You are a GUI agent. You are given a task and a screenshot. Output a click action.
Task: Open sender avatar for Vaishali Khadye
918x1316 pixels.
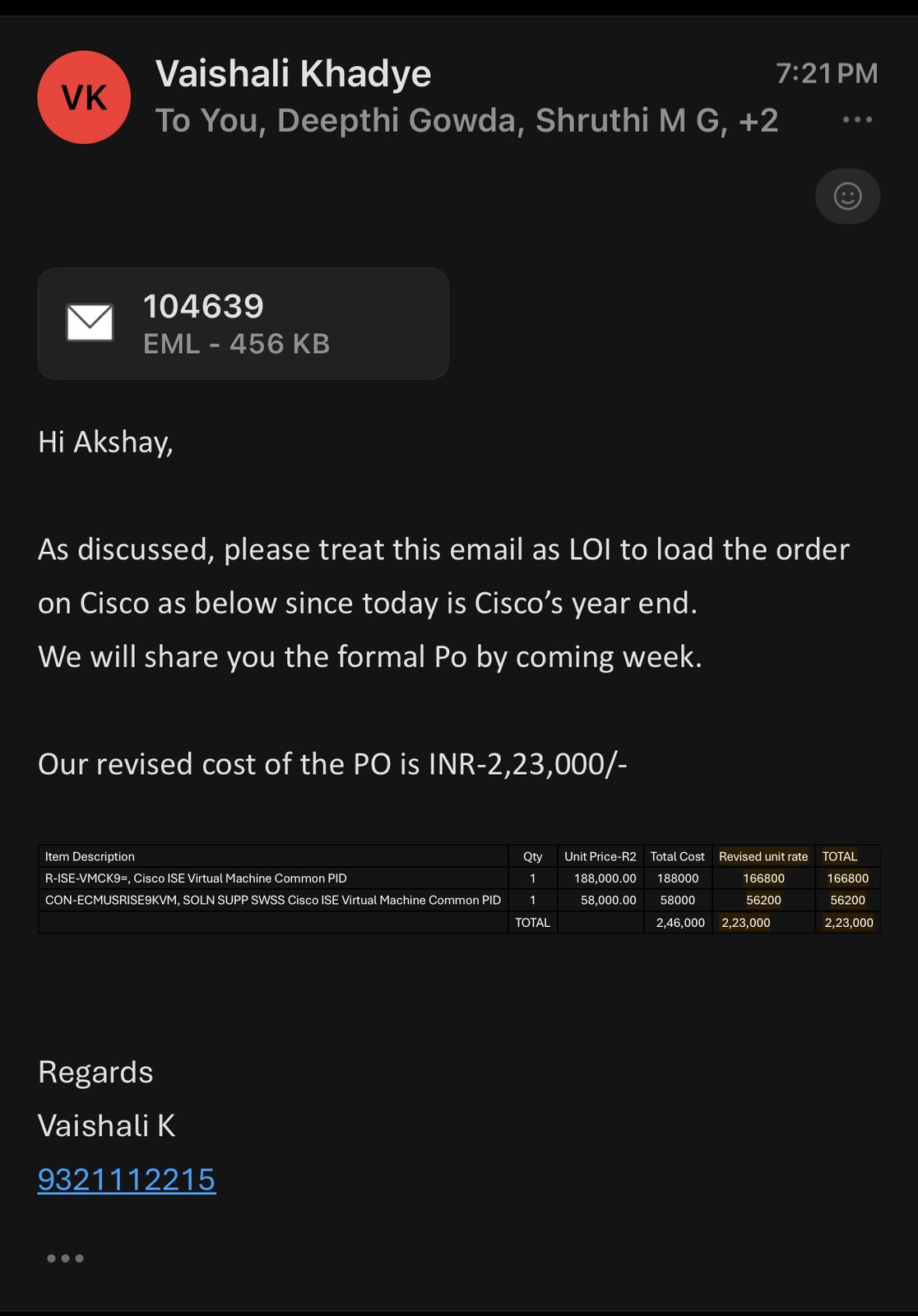[x=84, y=98]
